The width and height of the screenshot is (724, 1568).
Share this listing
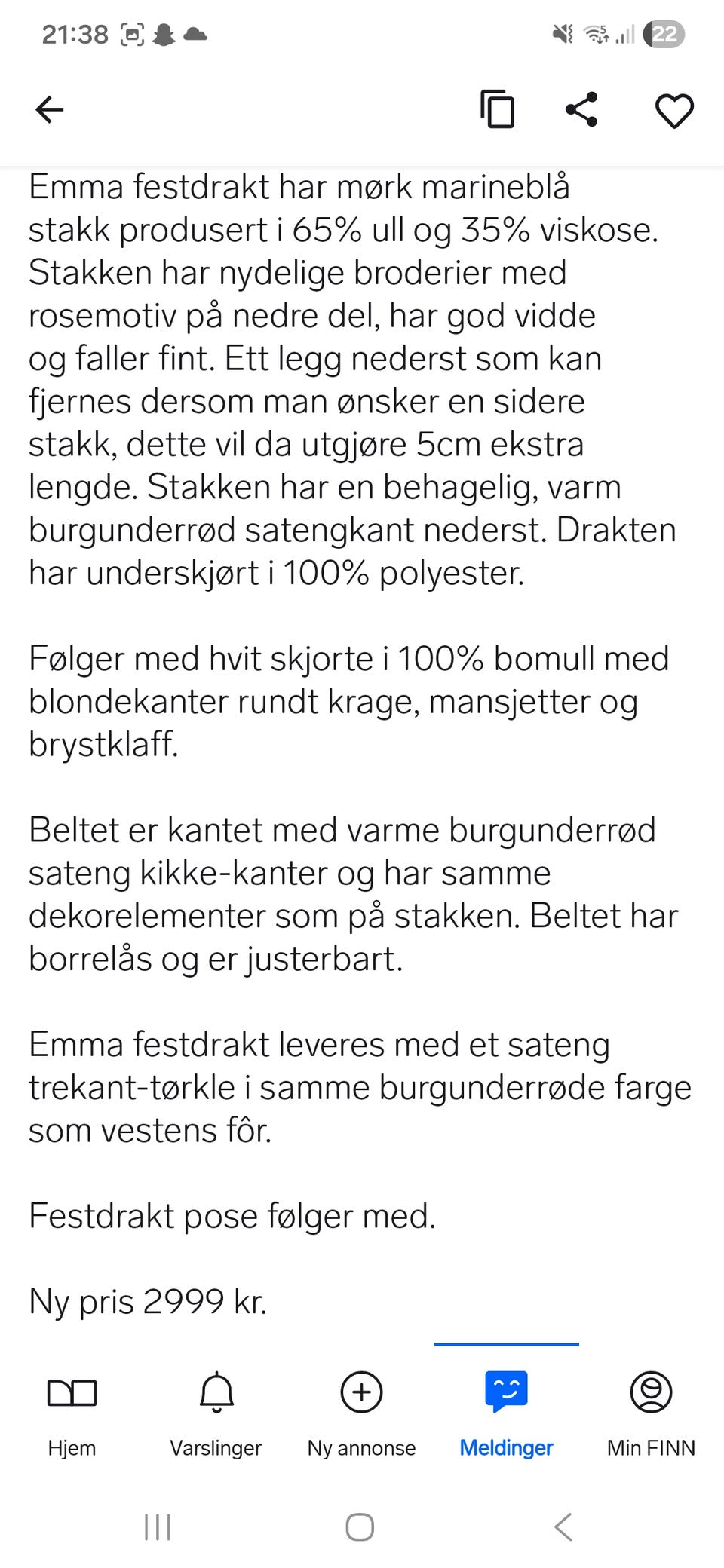[581, 110]
